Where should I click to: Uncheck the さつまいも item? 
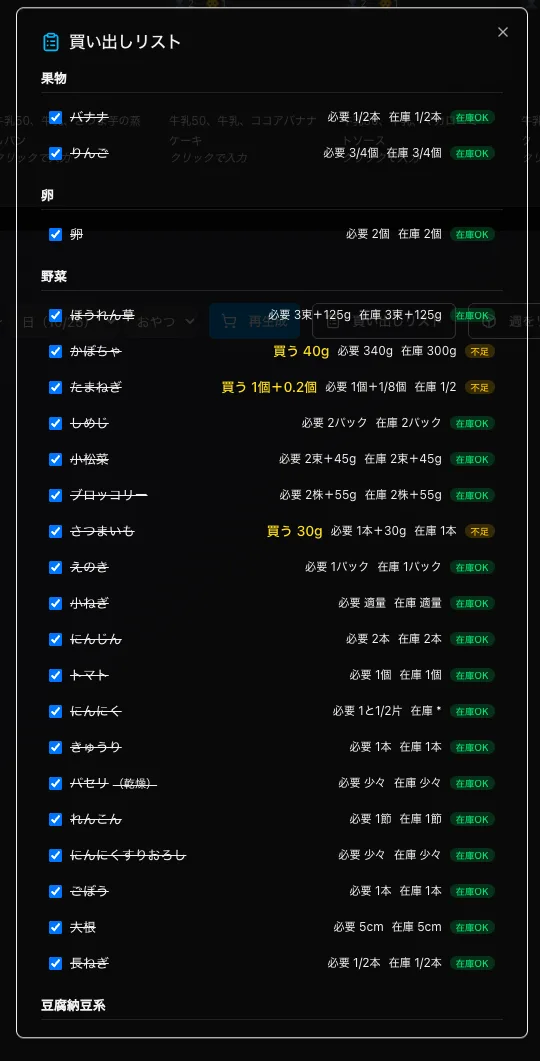[55, 531]
